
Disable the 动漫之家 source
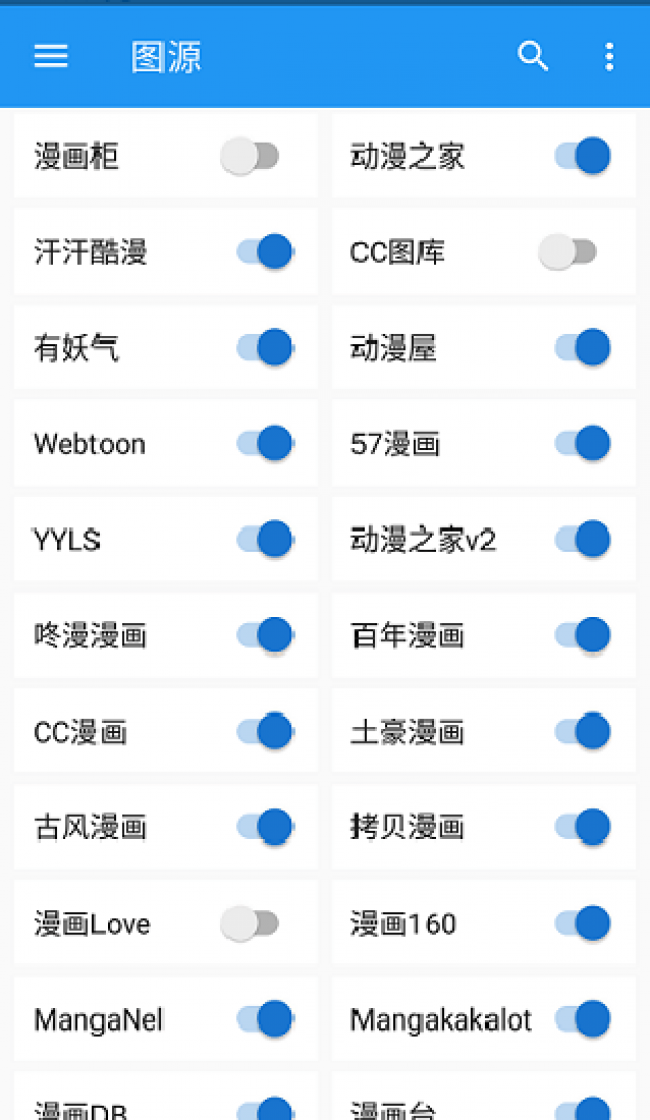pos(583,156)
